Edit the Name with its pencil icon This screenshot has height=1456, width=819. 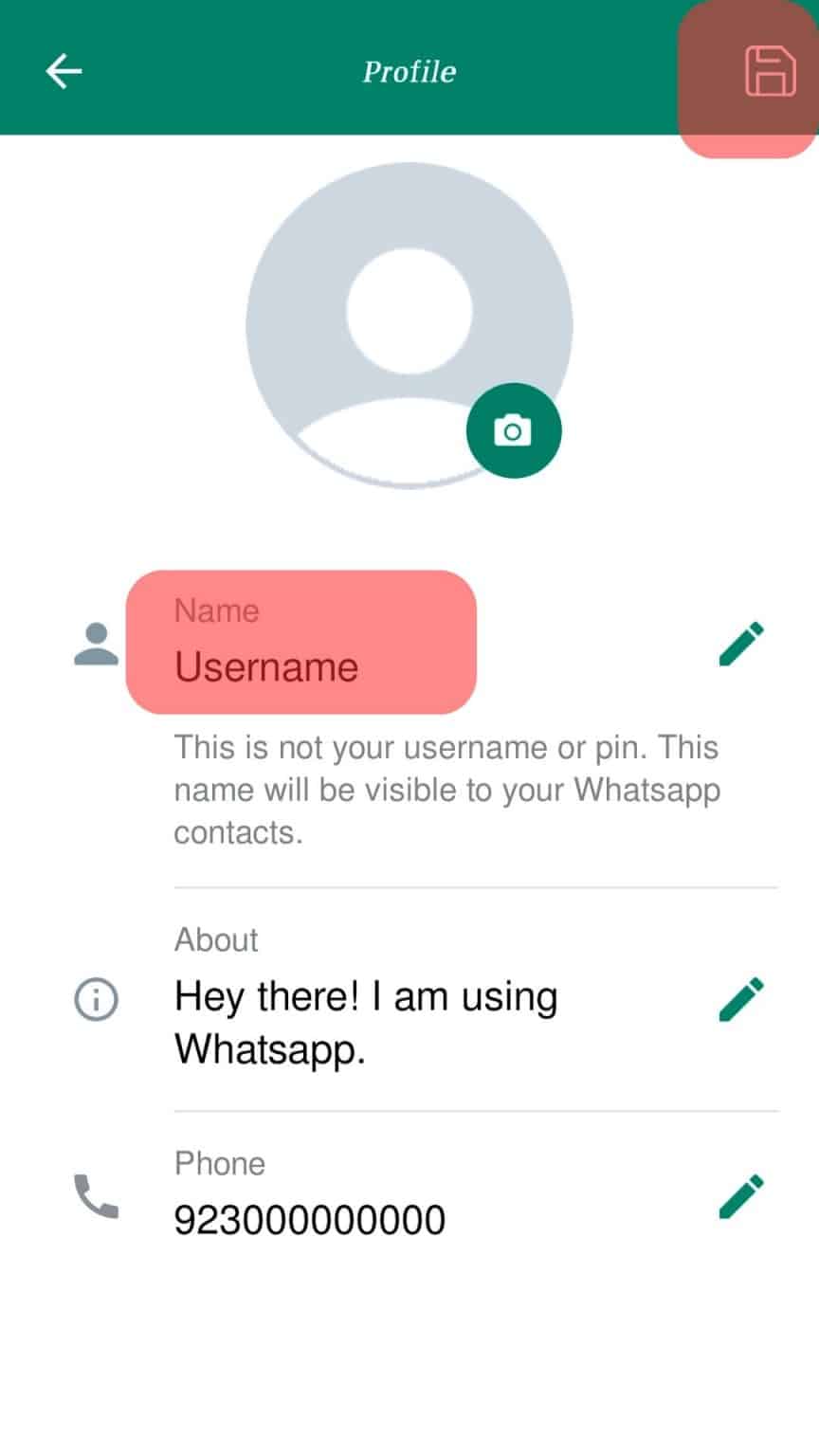(741, 645)
